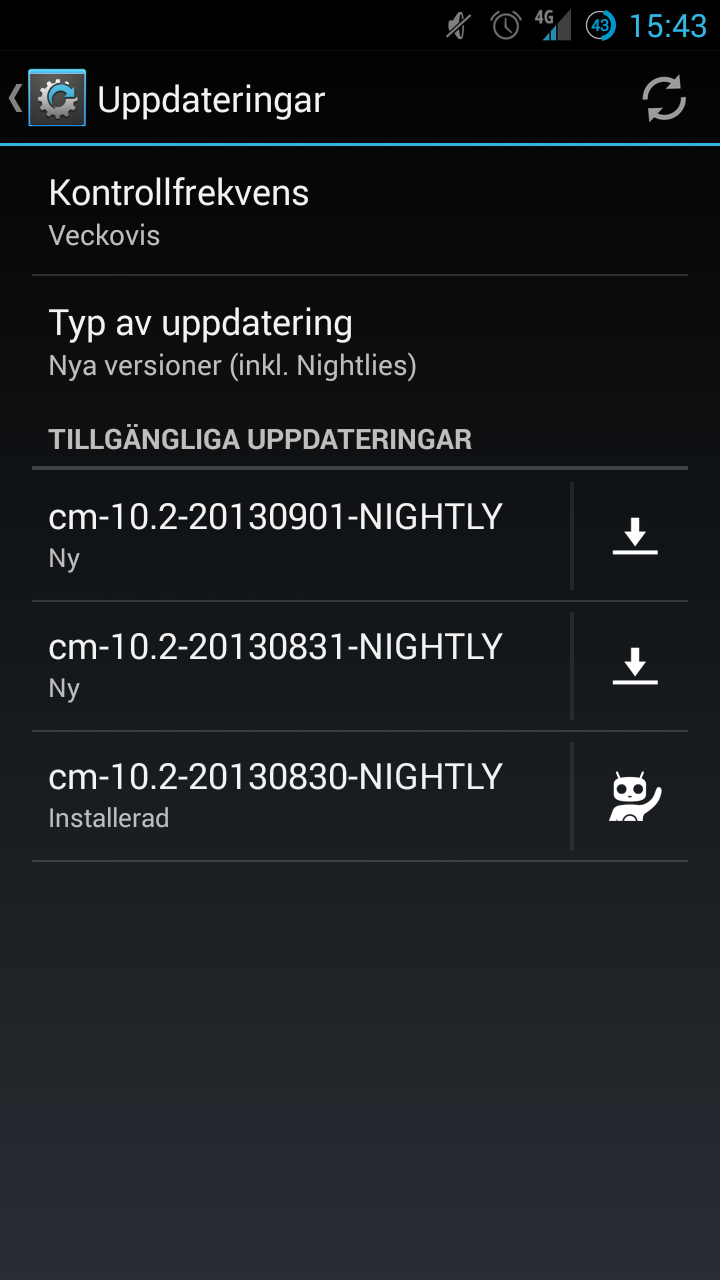This screenshot has width=720, height=1280.
Task: Refresh the update list
Action: click(663, 99)
